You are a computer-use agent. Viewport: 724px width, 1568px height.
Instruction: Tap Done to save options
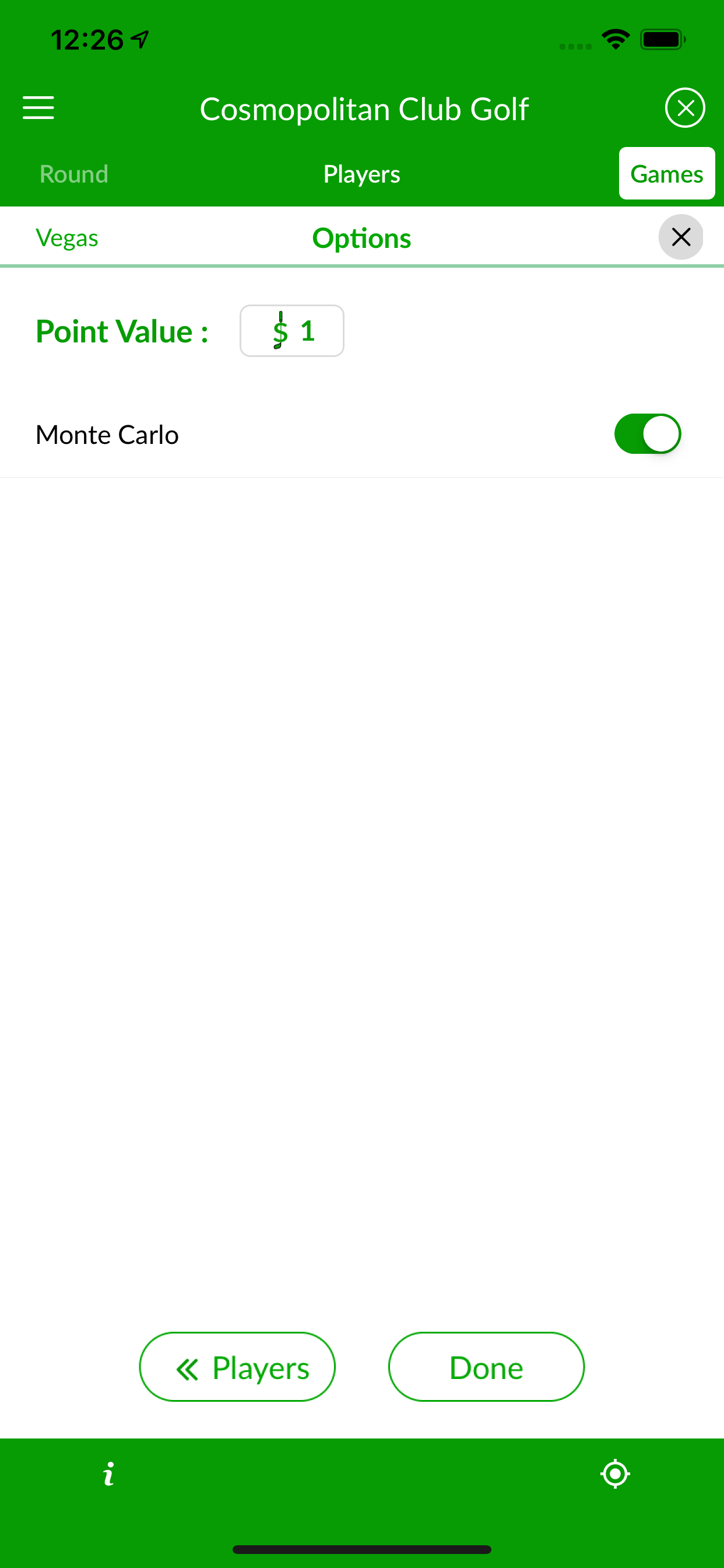(x=486, y=1367)
